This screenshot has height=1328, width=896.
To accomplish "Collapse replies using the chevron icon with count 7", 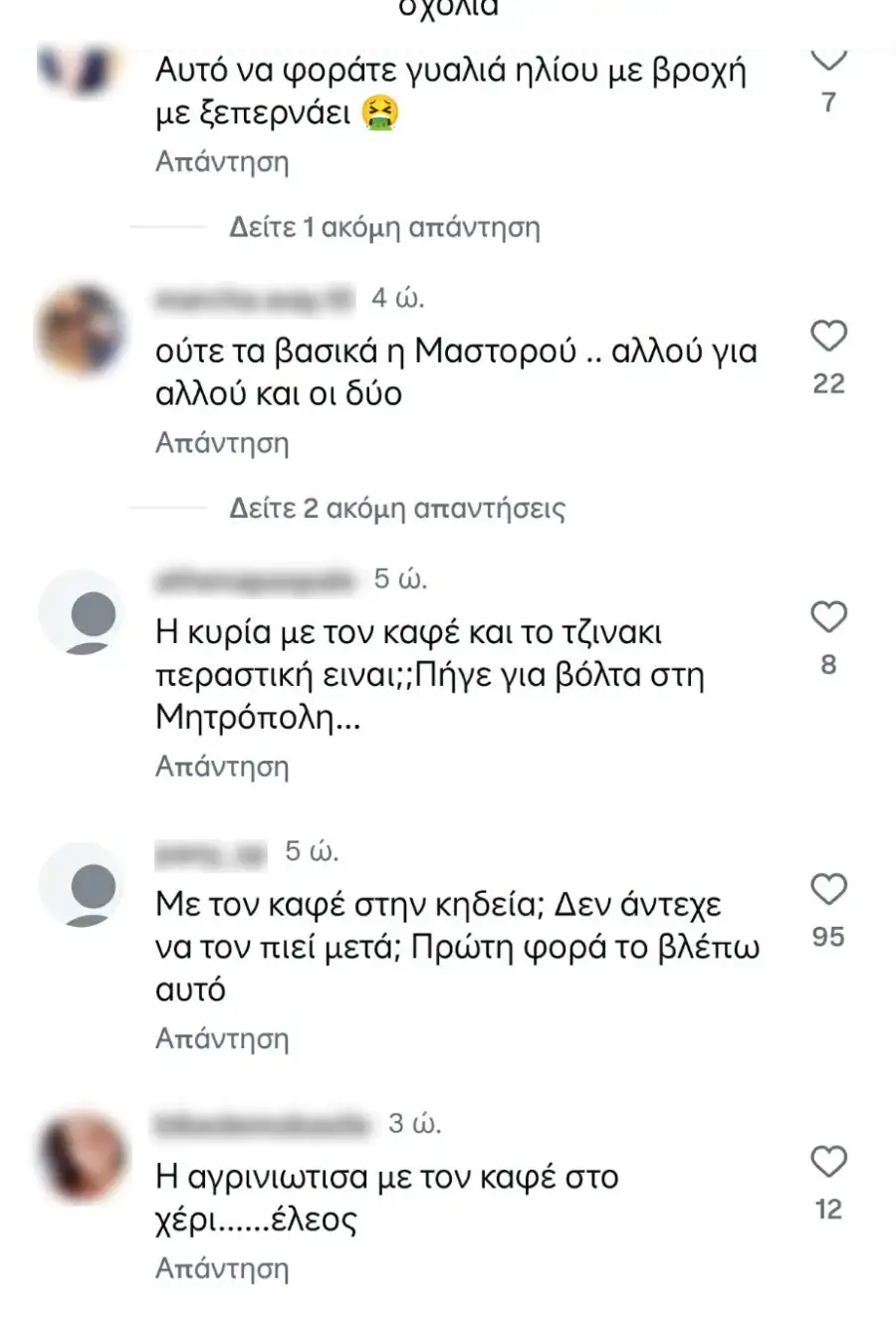I will [827, 60].
